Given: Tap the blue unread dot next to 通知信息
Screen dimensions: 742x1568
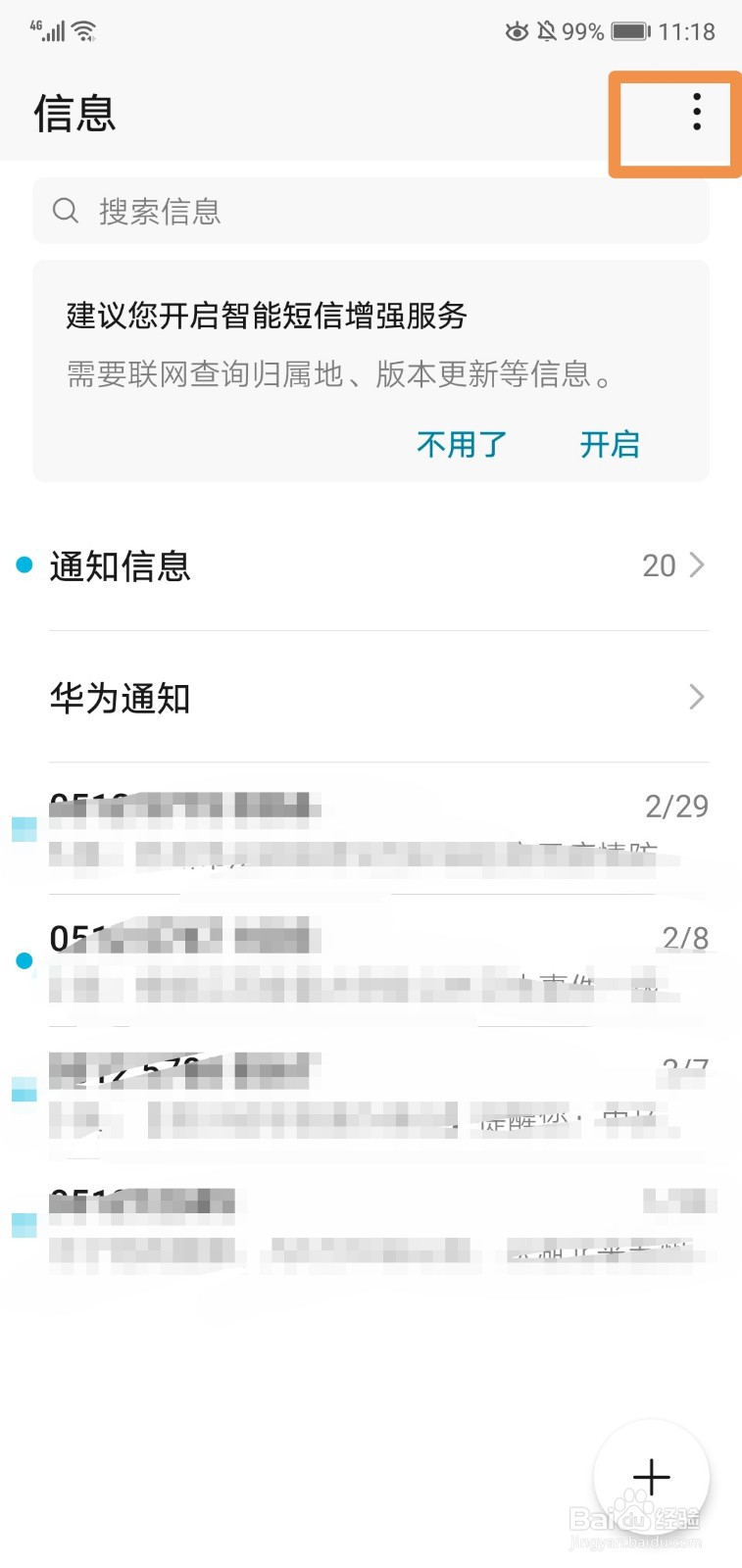Looking at the screenshot, I should 23,565.
